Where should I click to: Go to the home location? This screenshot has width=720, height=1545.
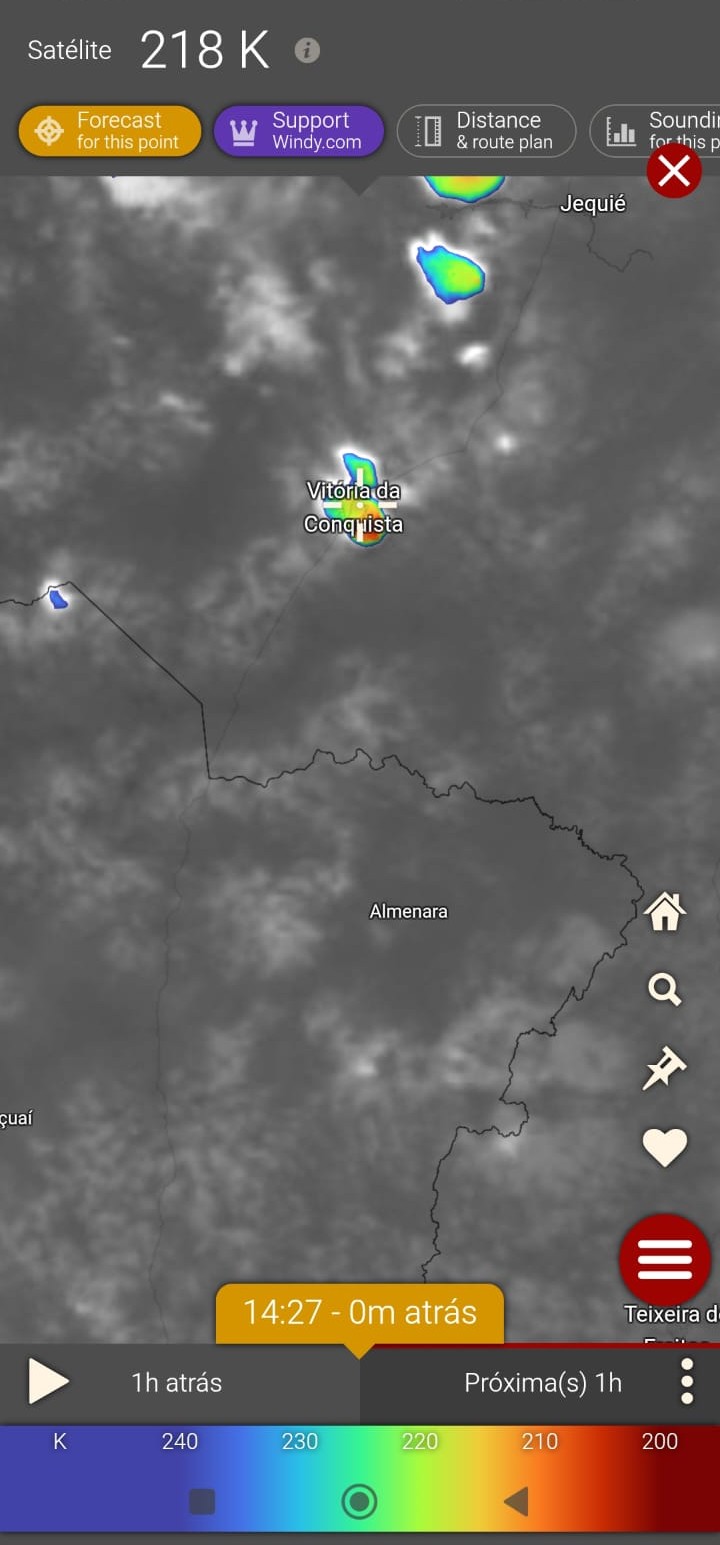point(665,912)
